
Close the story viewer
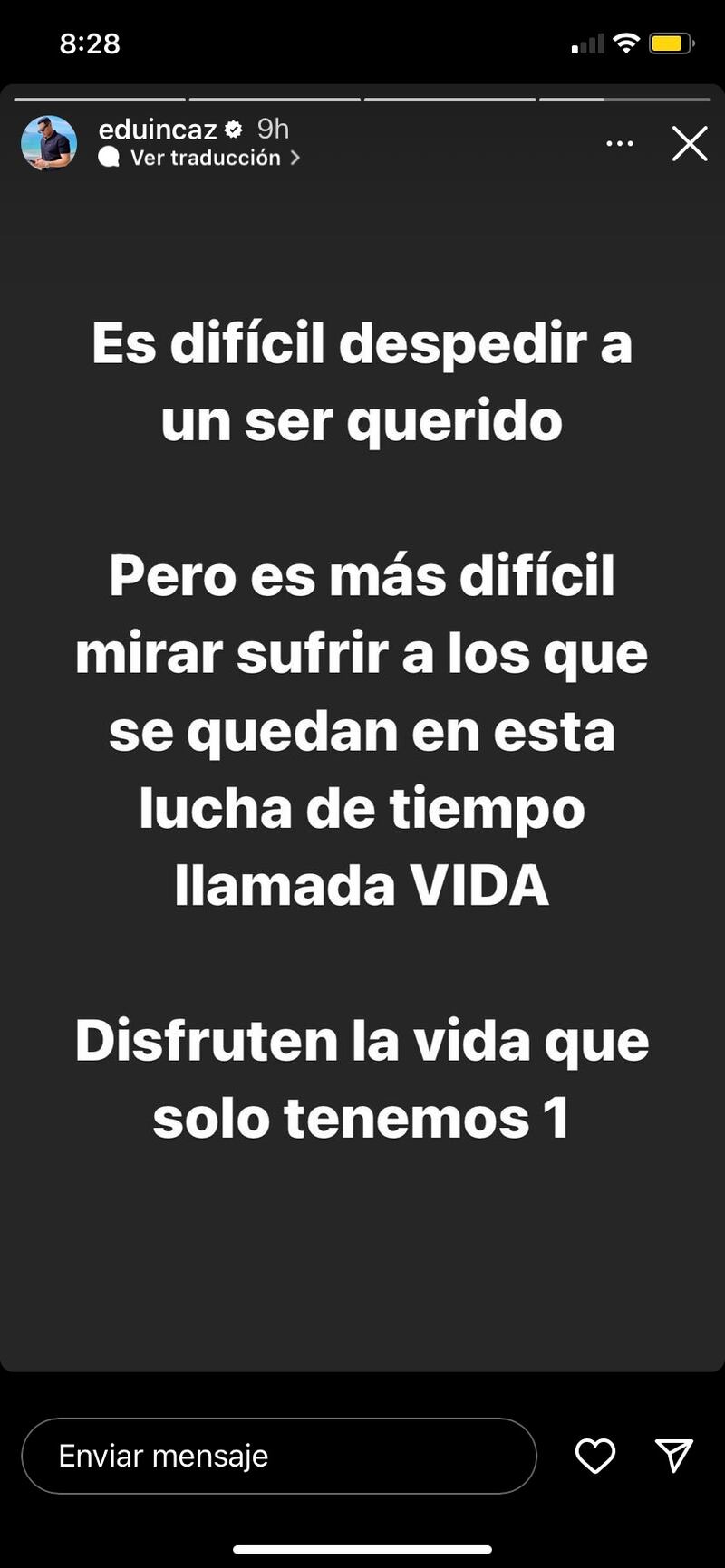(x=690, y=144)
